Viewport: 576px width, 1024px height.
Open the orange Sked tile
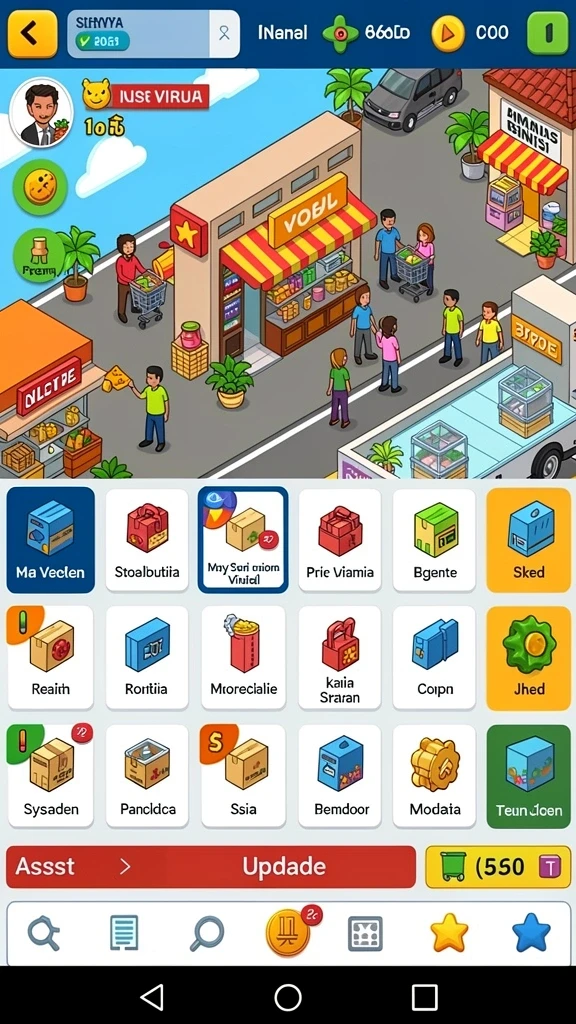pyautogui.click(x=528, y=539)
